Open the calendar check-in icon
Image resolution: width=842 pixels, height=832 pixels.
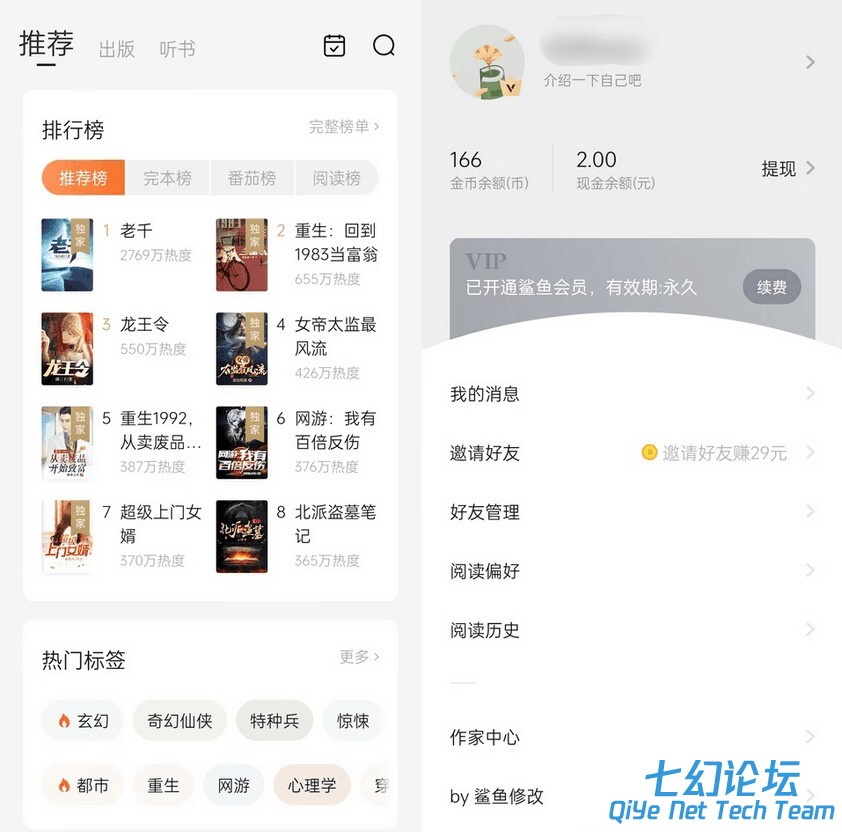(x=335, y=46)
